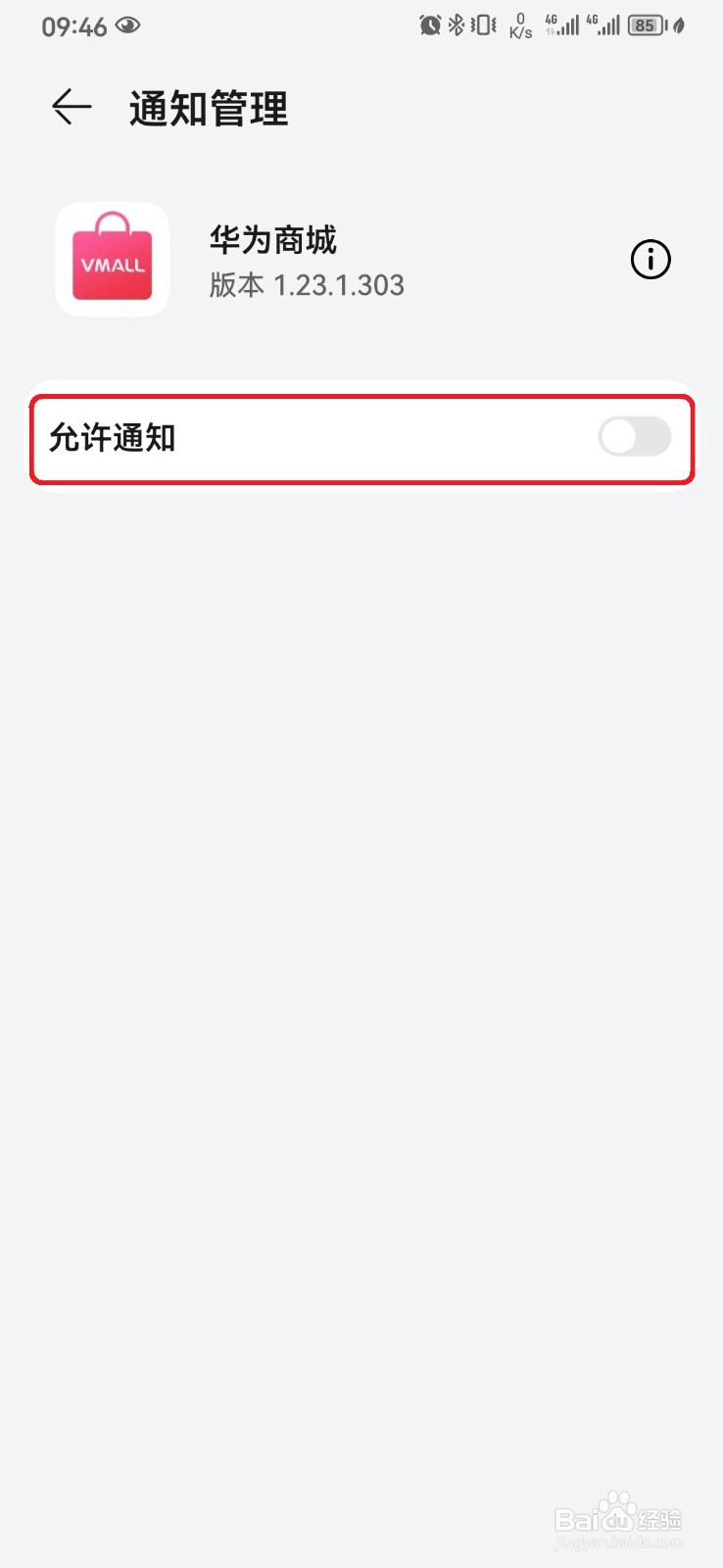Tap the vibrate mode status icon
The height and width of the screenshot is (1568, 723).
482,25
